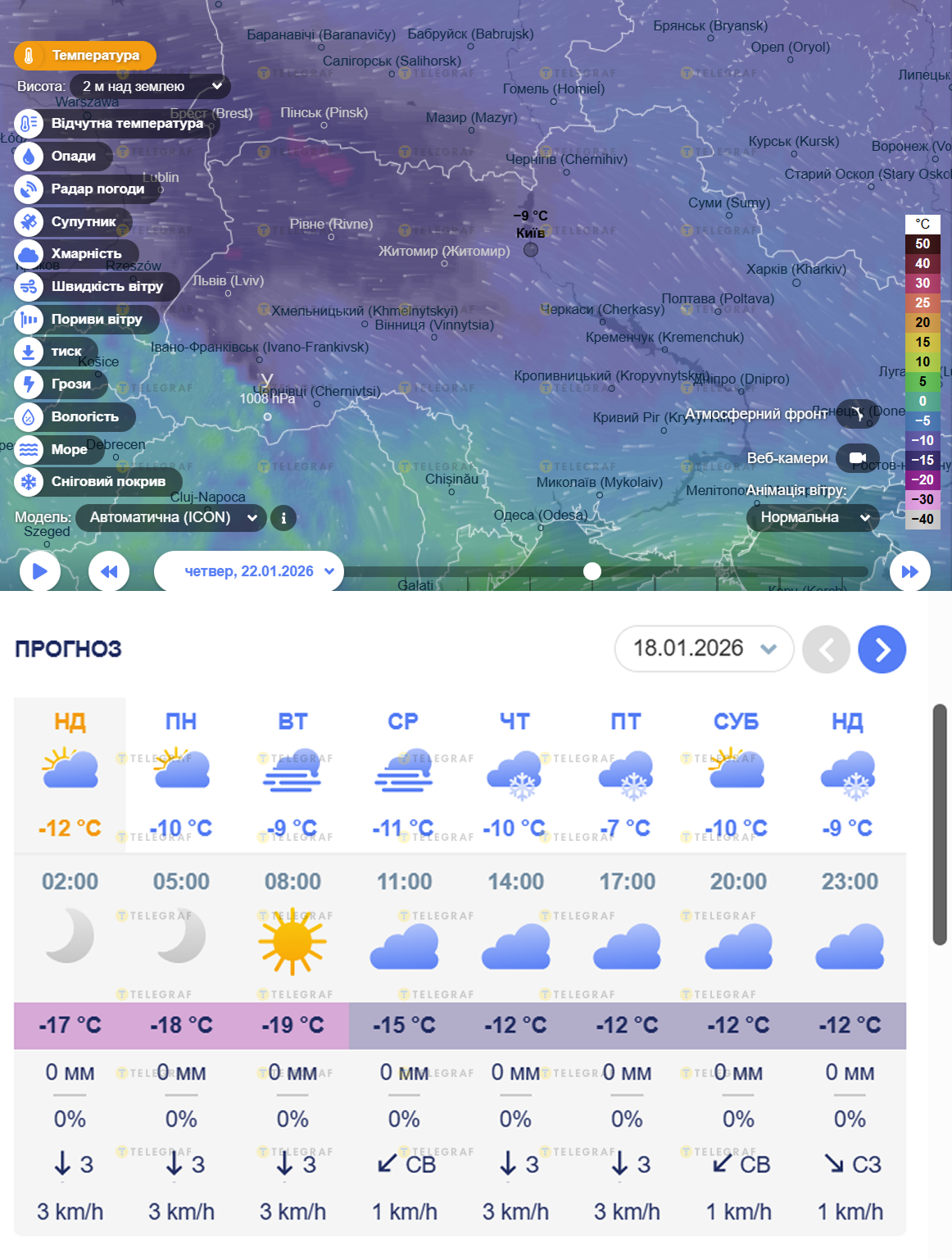952x1259 pixels.
Task: Open the forecast date dropdown 18.01.2026
Action: [704, 648]
